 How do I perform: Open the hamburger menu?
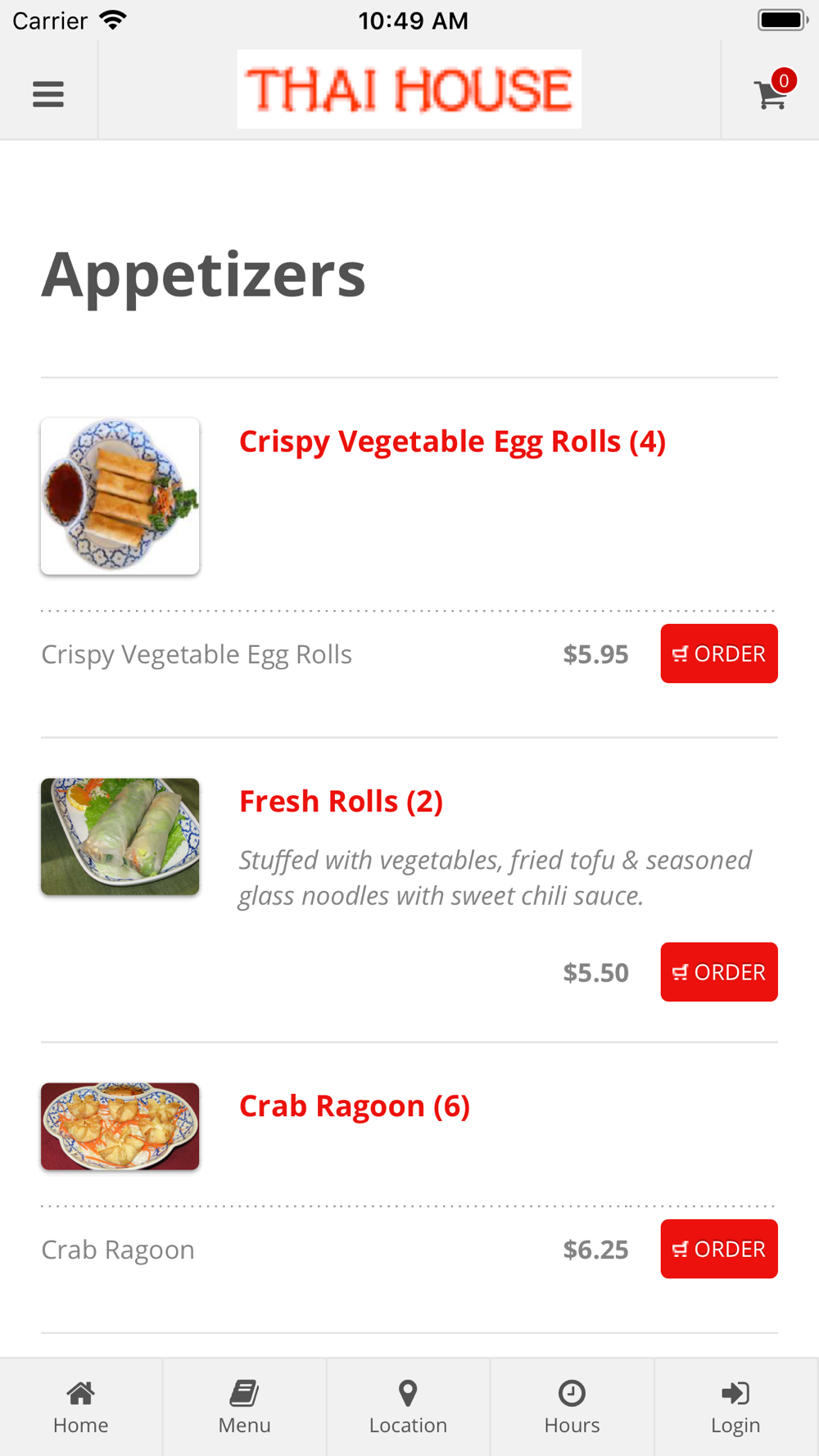point(48,94)
